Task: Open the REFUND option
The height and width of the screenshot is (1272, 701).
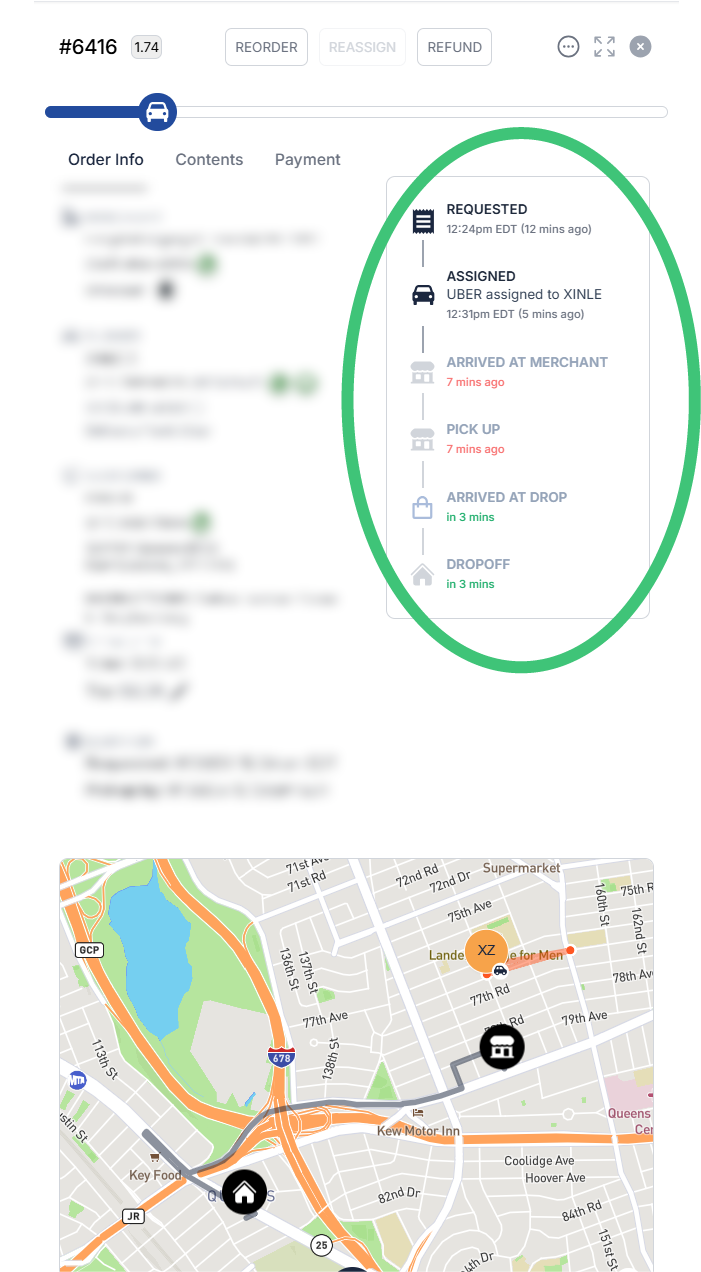Action: point(454,47)
